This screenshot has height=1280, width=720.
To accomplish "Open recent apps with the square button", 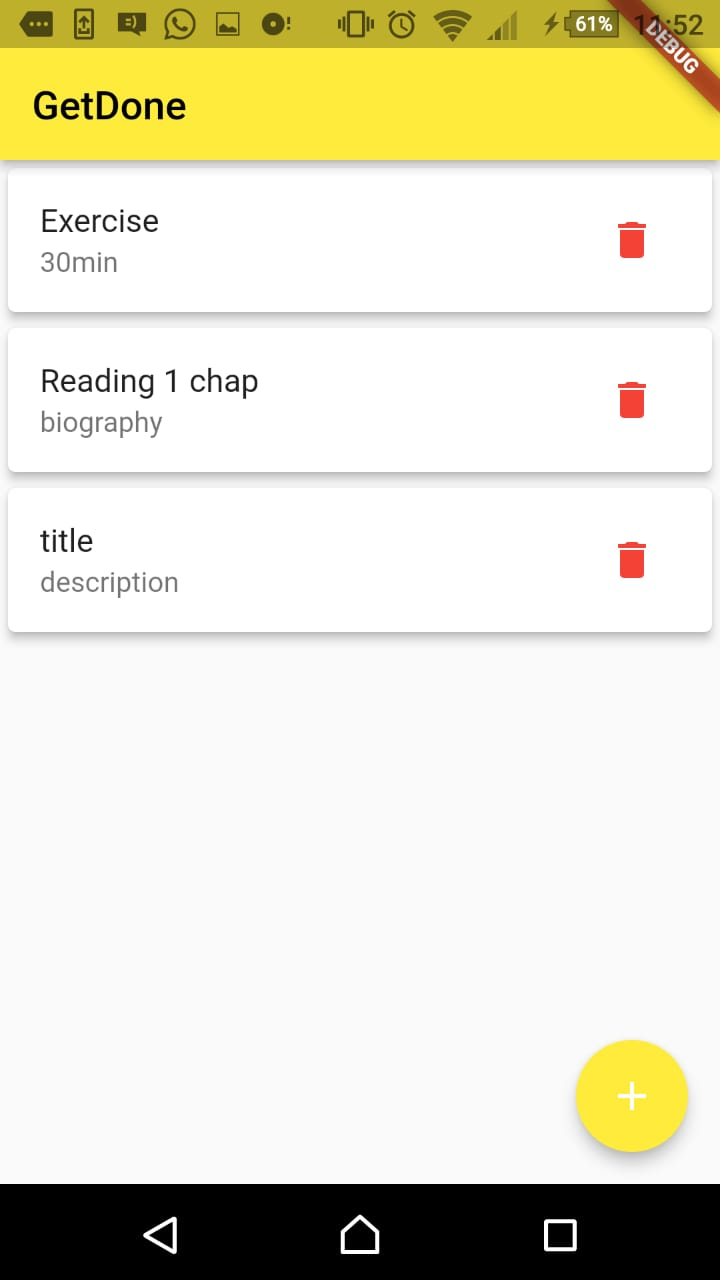I will 560,1235.
